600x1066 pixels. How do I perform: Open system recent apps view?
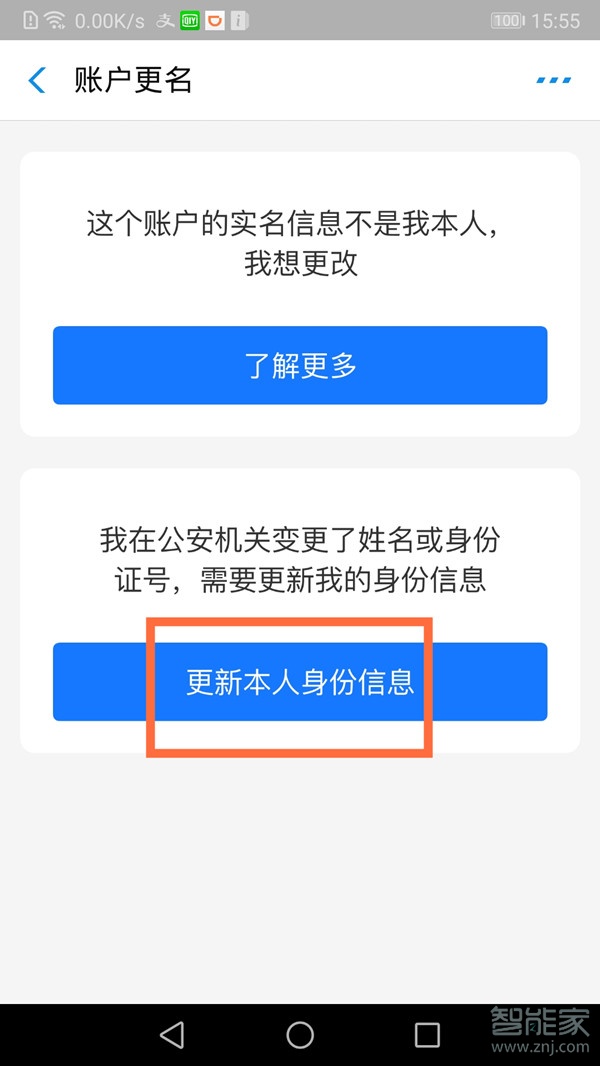click(x=427, y=1035)
